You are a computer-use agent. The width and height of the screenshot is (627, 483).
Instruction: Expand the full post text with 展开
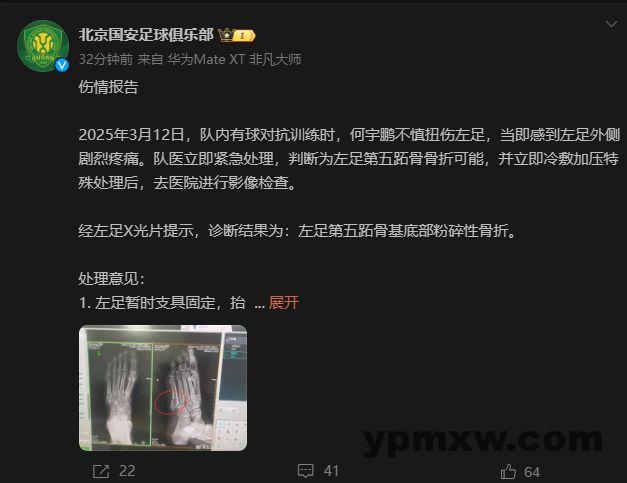[x=283, y=302]
